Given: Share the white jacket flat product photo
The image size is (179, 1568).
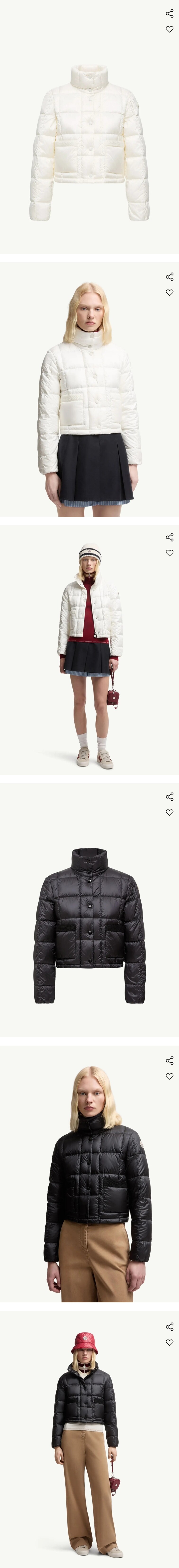Looking at the screenshot, I should [x=169, y=14].
